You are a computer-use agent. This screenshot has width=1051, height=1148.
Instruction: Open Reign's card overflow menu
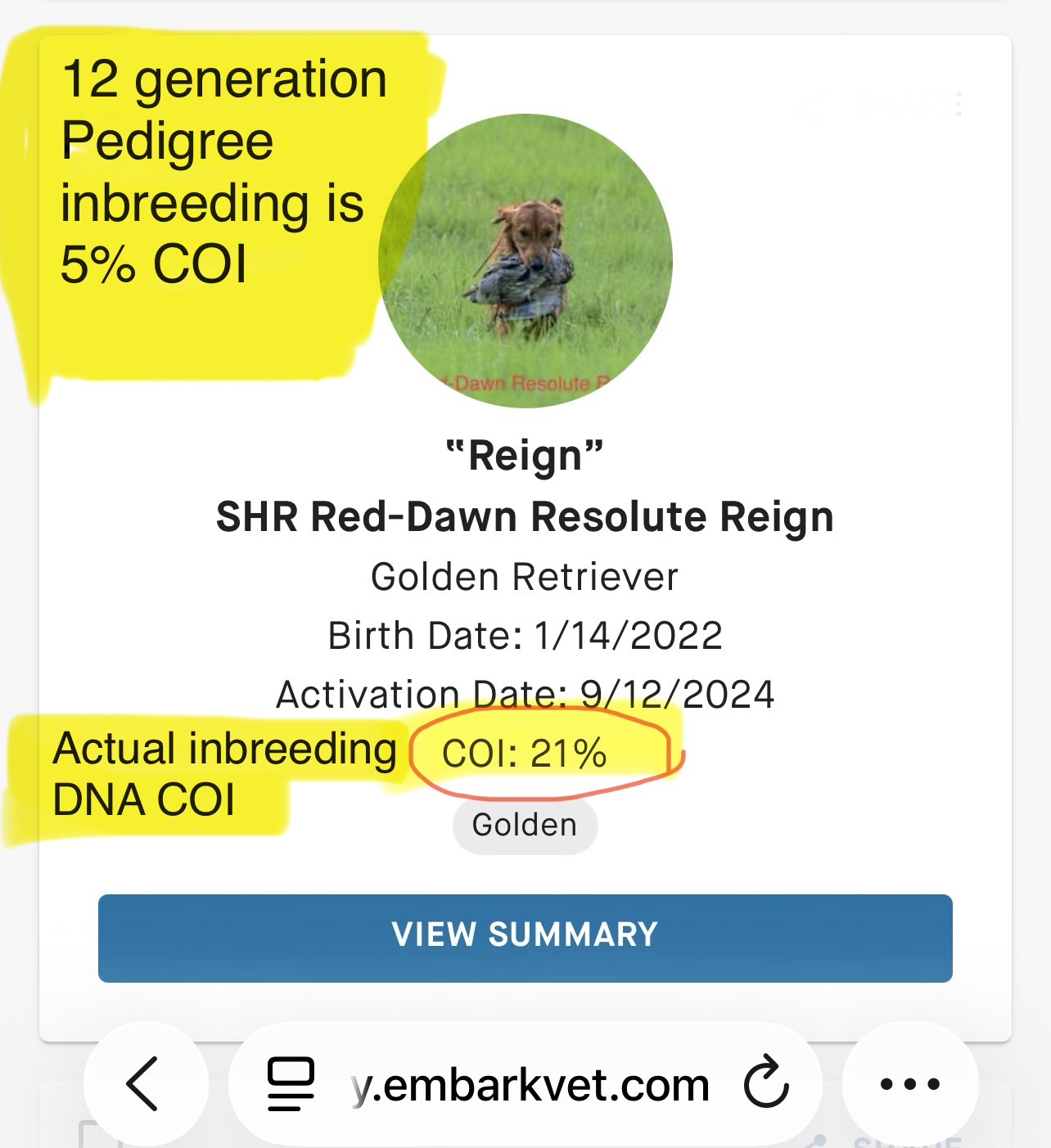957,105
